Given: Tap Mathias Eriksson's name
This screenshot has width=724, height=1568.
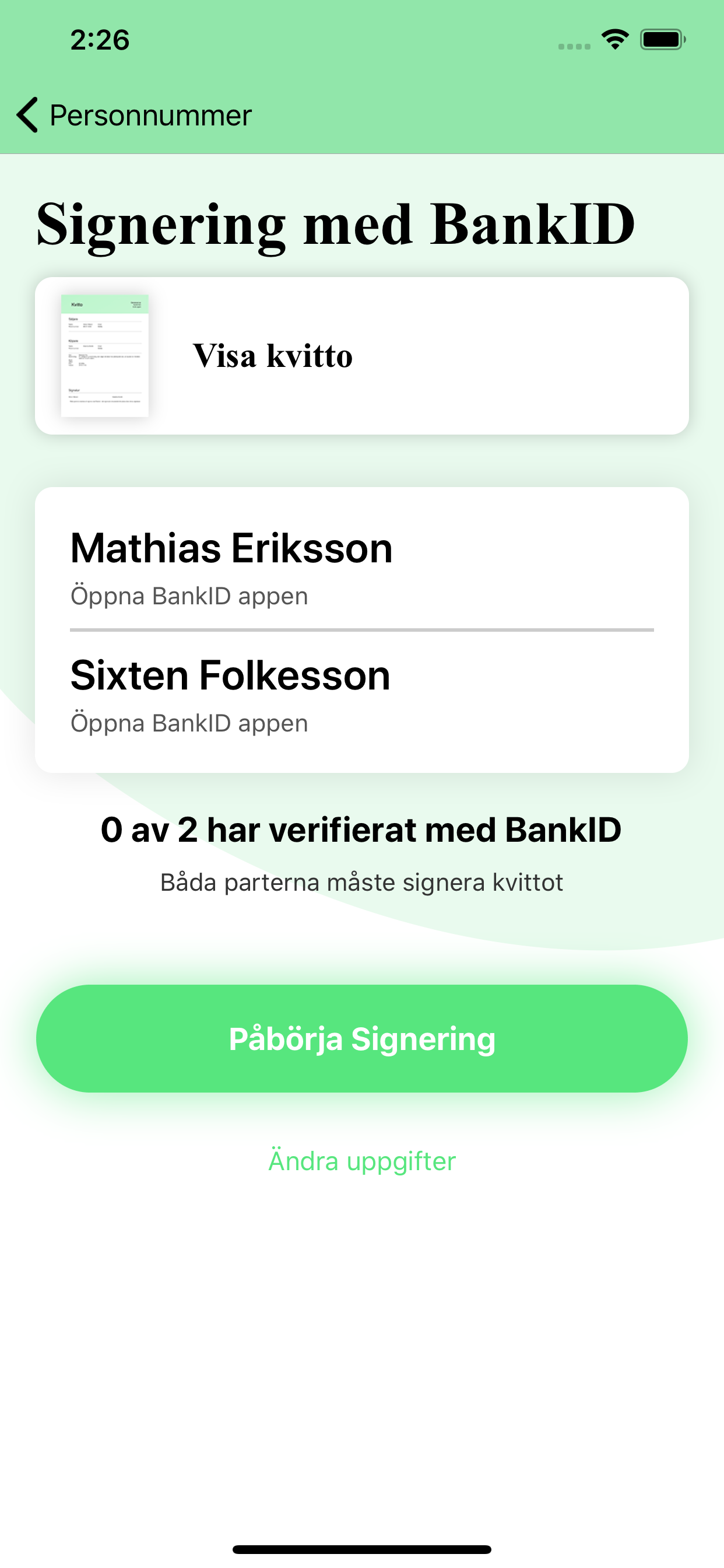Looking at the screenshot, I should tap(232, 547).
